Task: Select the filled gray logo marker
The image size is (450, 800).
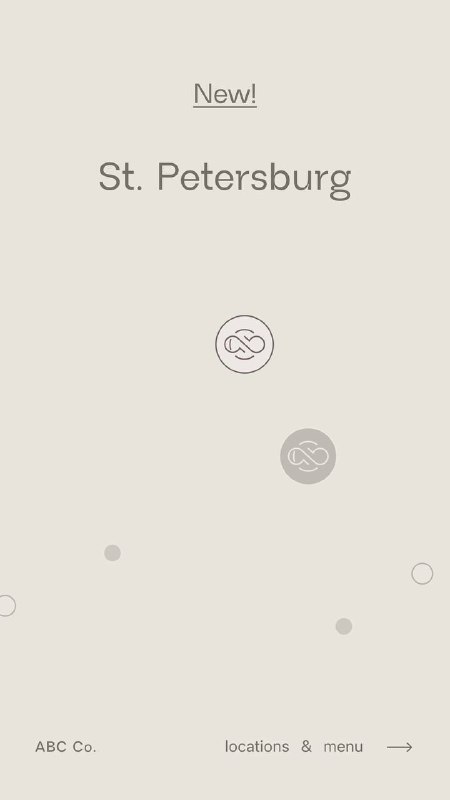Action: (308, 456)
